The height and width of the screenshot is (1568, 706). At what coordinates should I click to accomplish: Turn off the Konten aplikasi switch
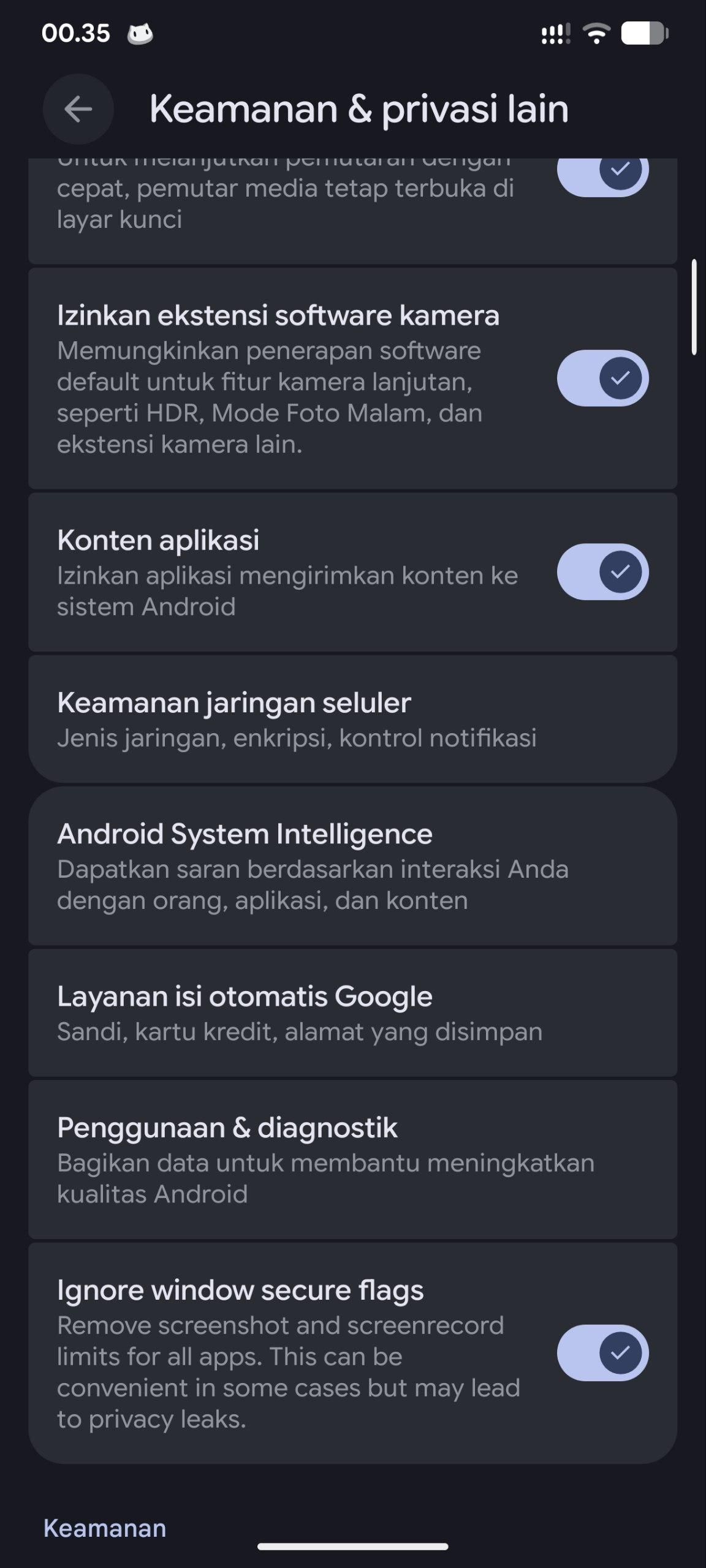[x=602, y=571]
